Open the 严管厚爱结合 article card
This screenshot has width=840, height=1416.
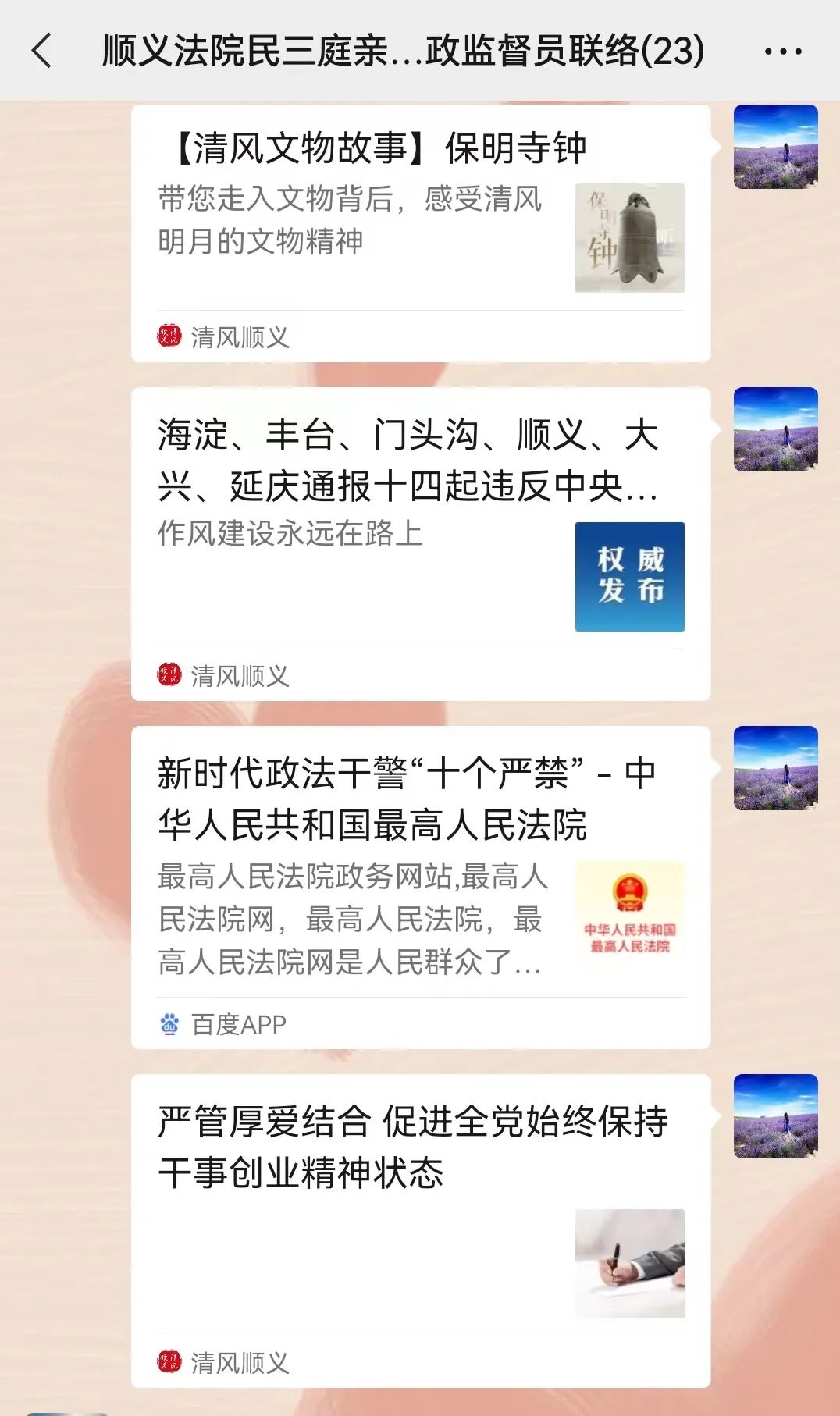click(x=420, y=1230)
